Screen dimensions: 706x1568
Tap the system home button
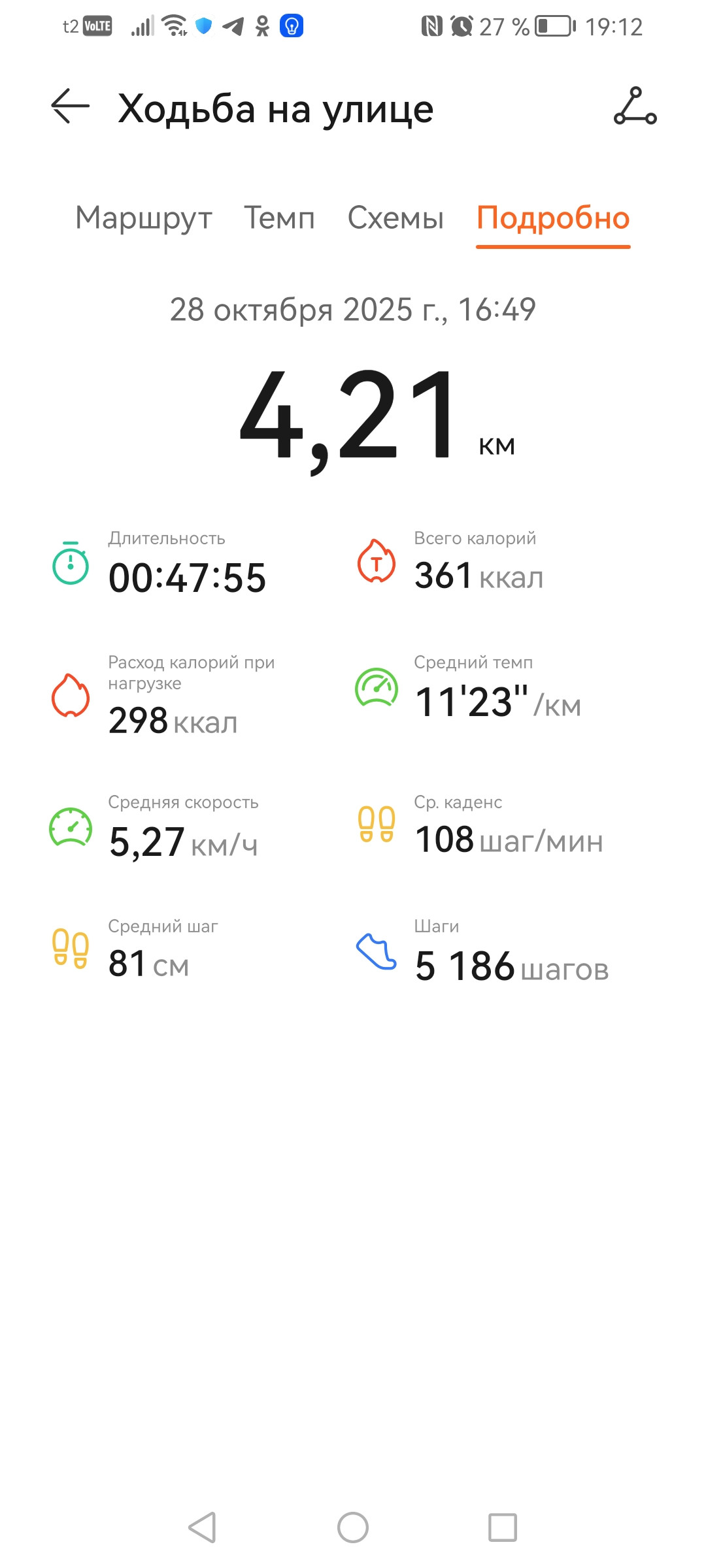click(353, 1527)
